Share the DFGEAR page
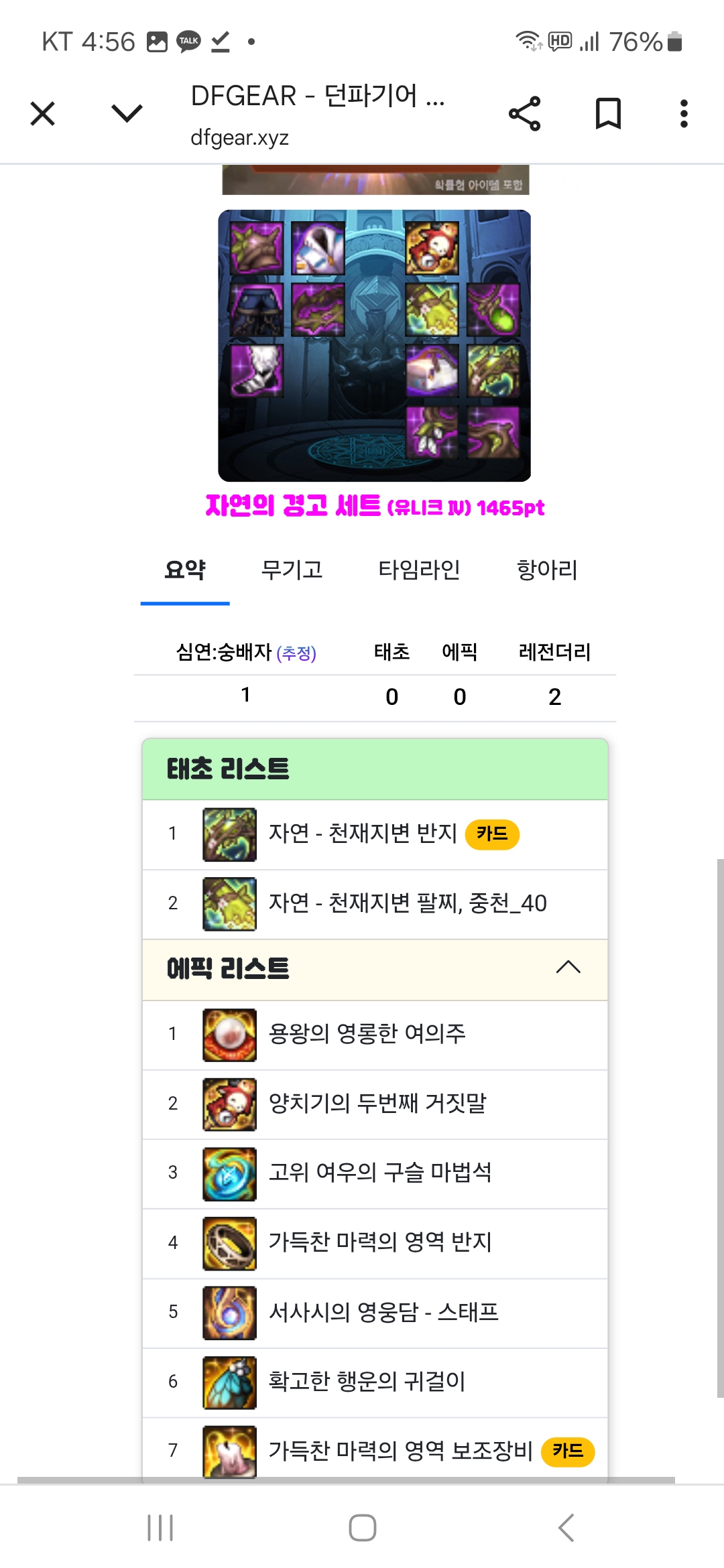 pos(524,114)
